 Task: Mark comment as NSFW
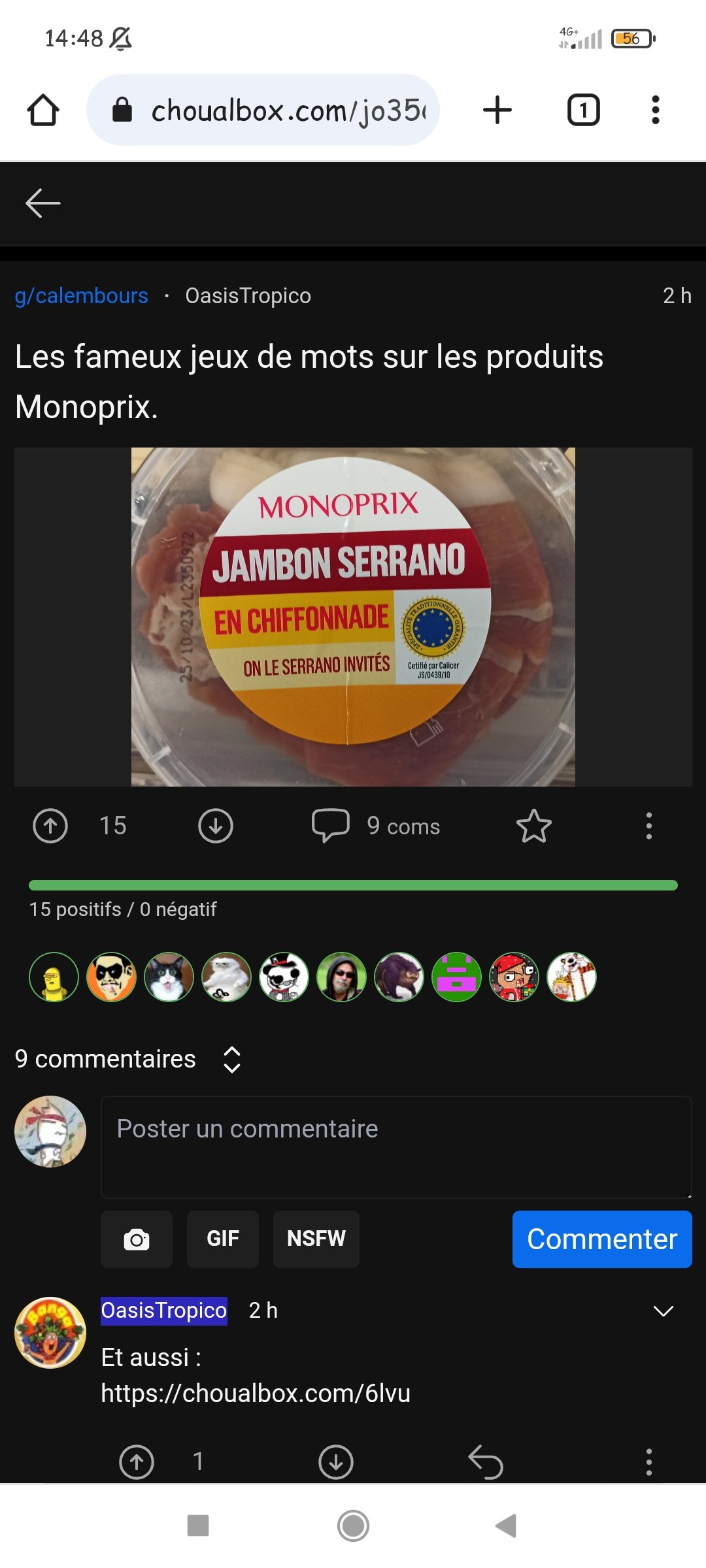click(x=316, y=1239)
